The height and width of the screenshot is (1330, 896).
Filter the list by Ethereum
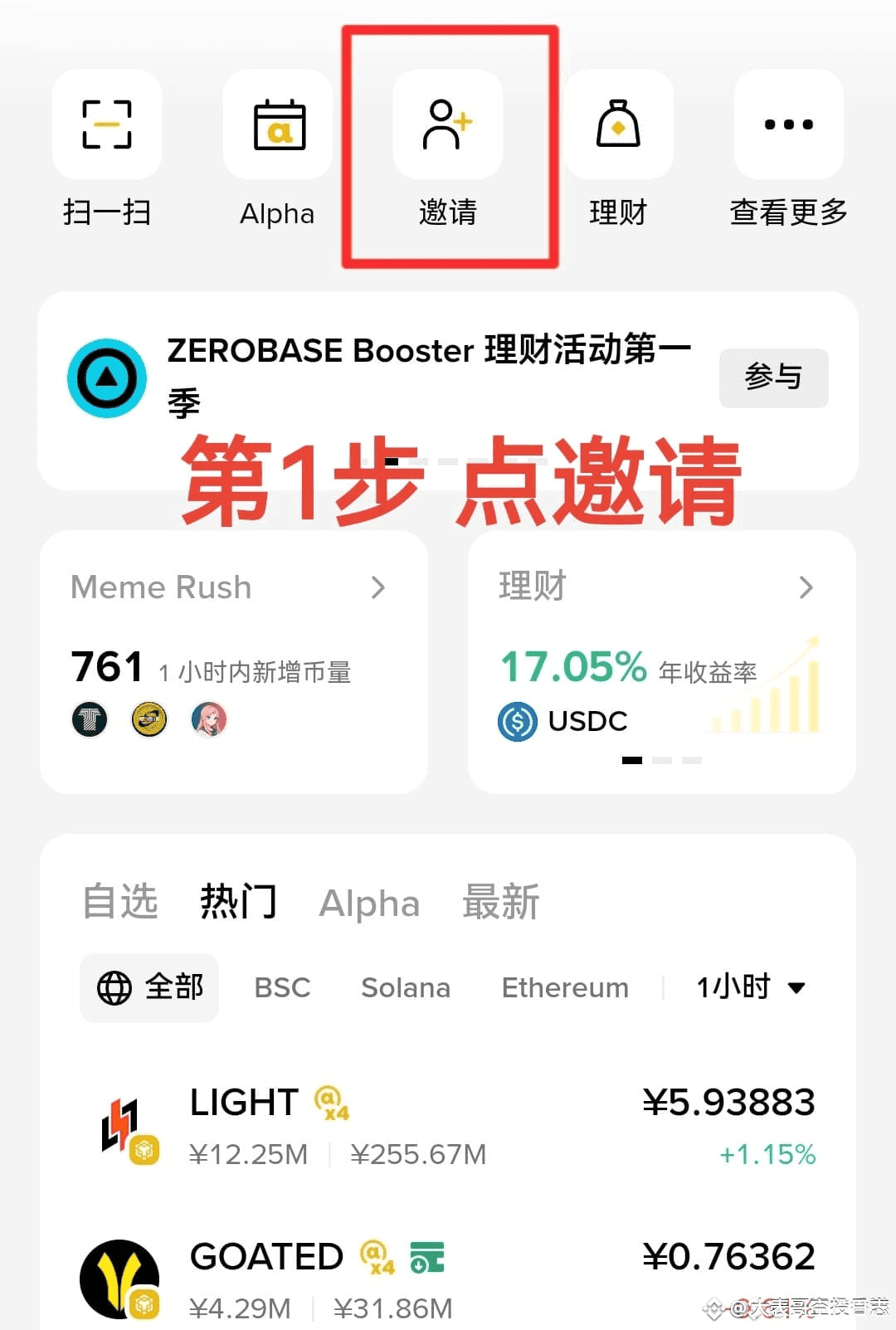click(565, 987)
